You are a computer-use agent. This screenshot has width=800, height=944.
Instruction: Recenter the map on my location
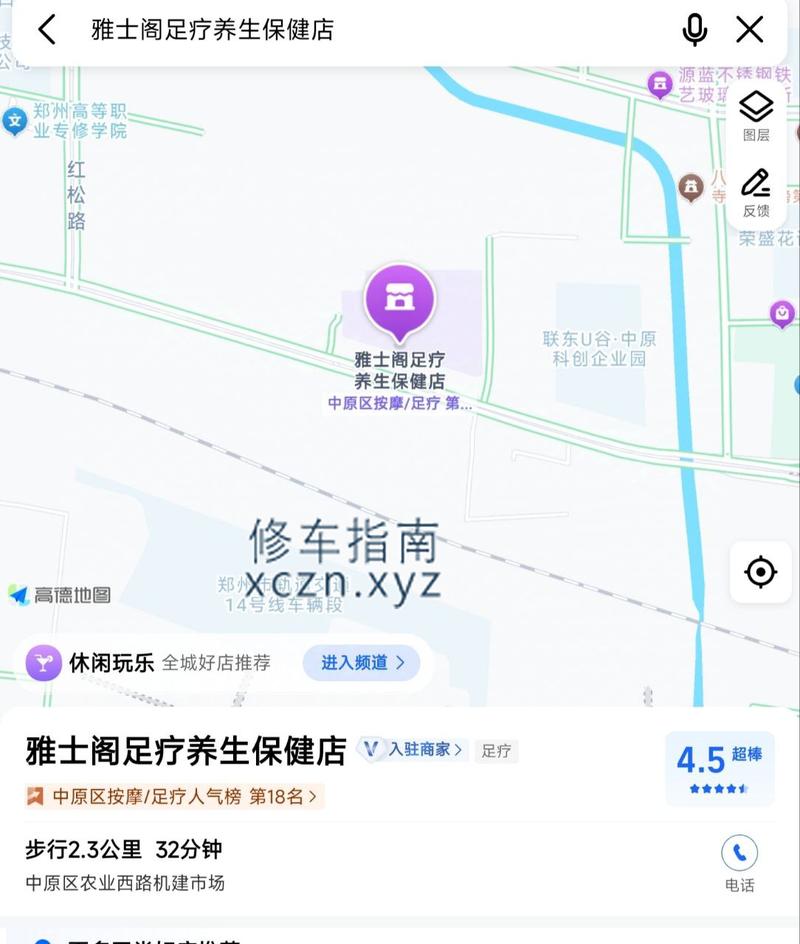(760, 573)
